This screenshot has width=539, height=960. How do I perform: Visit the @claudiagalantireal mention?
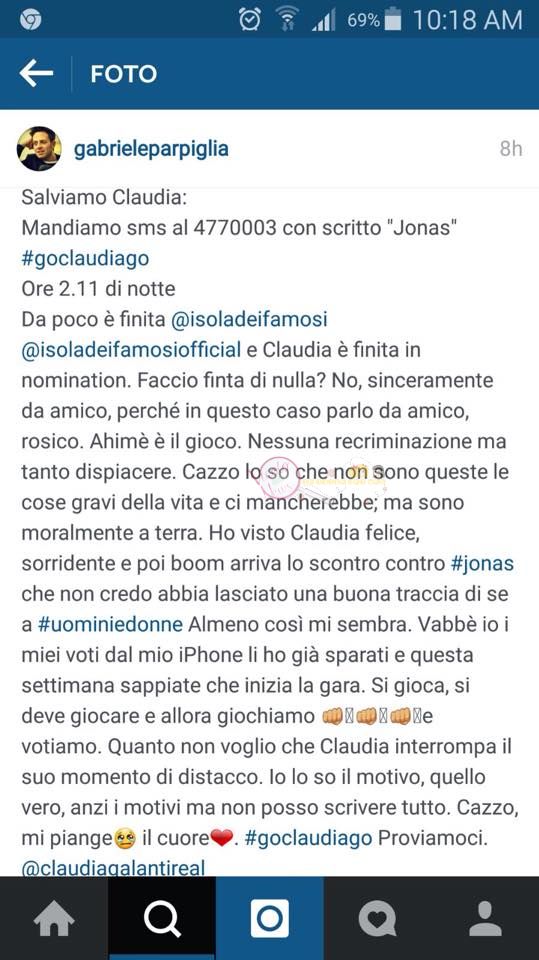(x=113, y=867)
